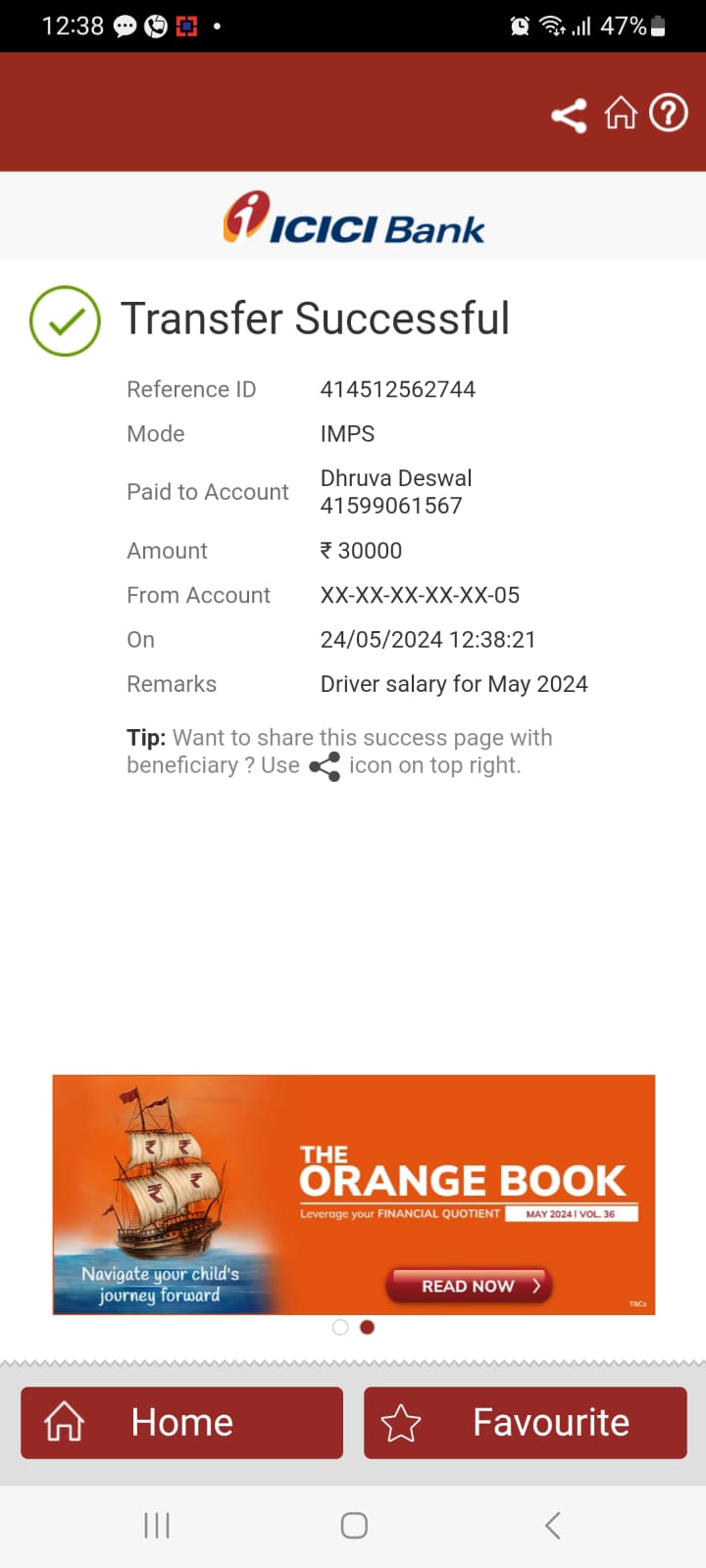Tap Read Now on the Orange Book banner

[470, 1286]
